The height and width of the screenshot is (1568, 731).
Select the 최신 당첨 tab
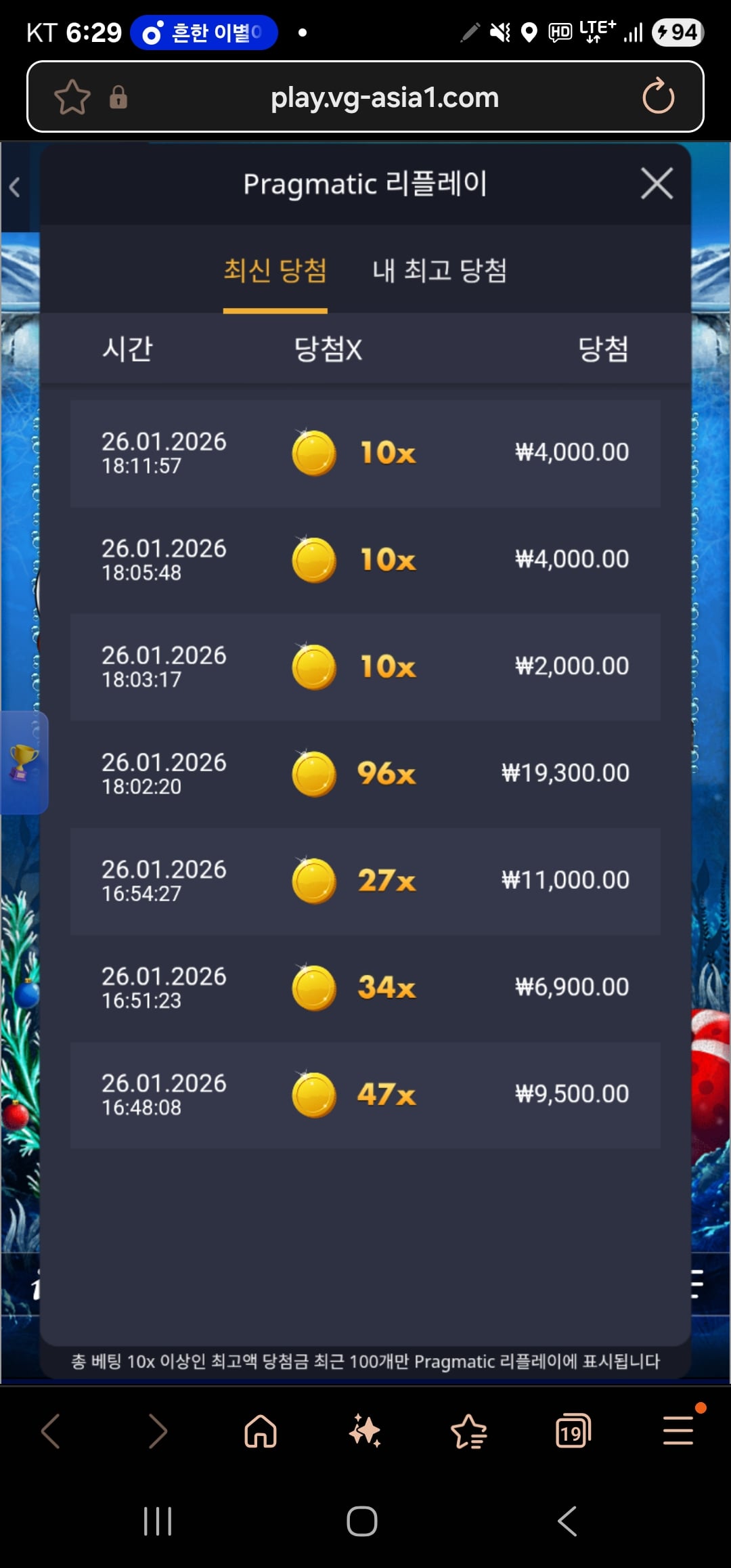click(x=275, y=271)
